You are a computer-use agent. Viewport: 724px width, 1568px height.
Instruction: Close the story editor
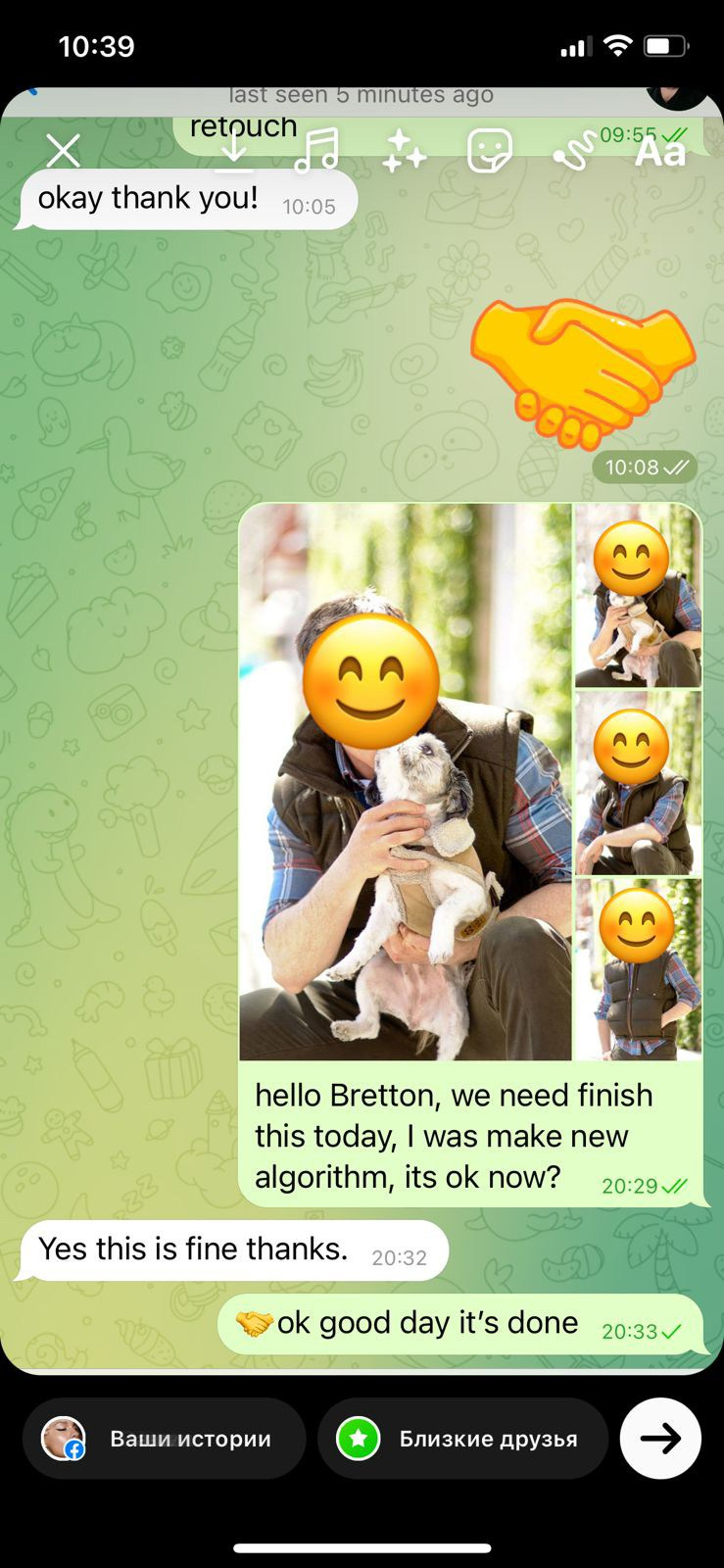click(64, 151)
